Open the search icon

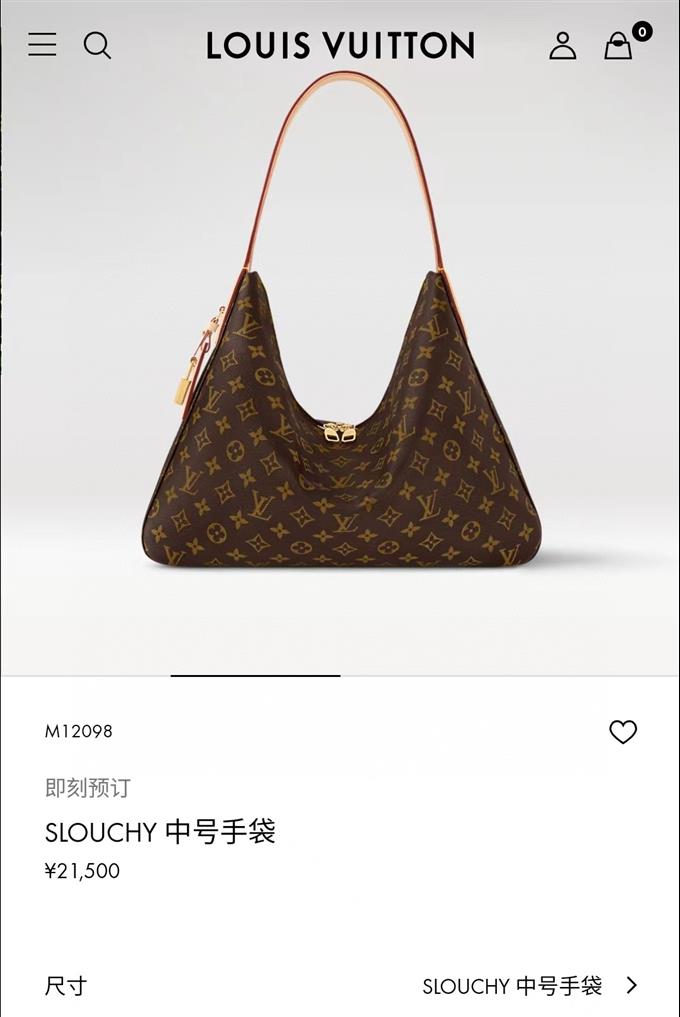97,45
